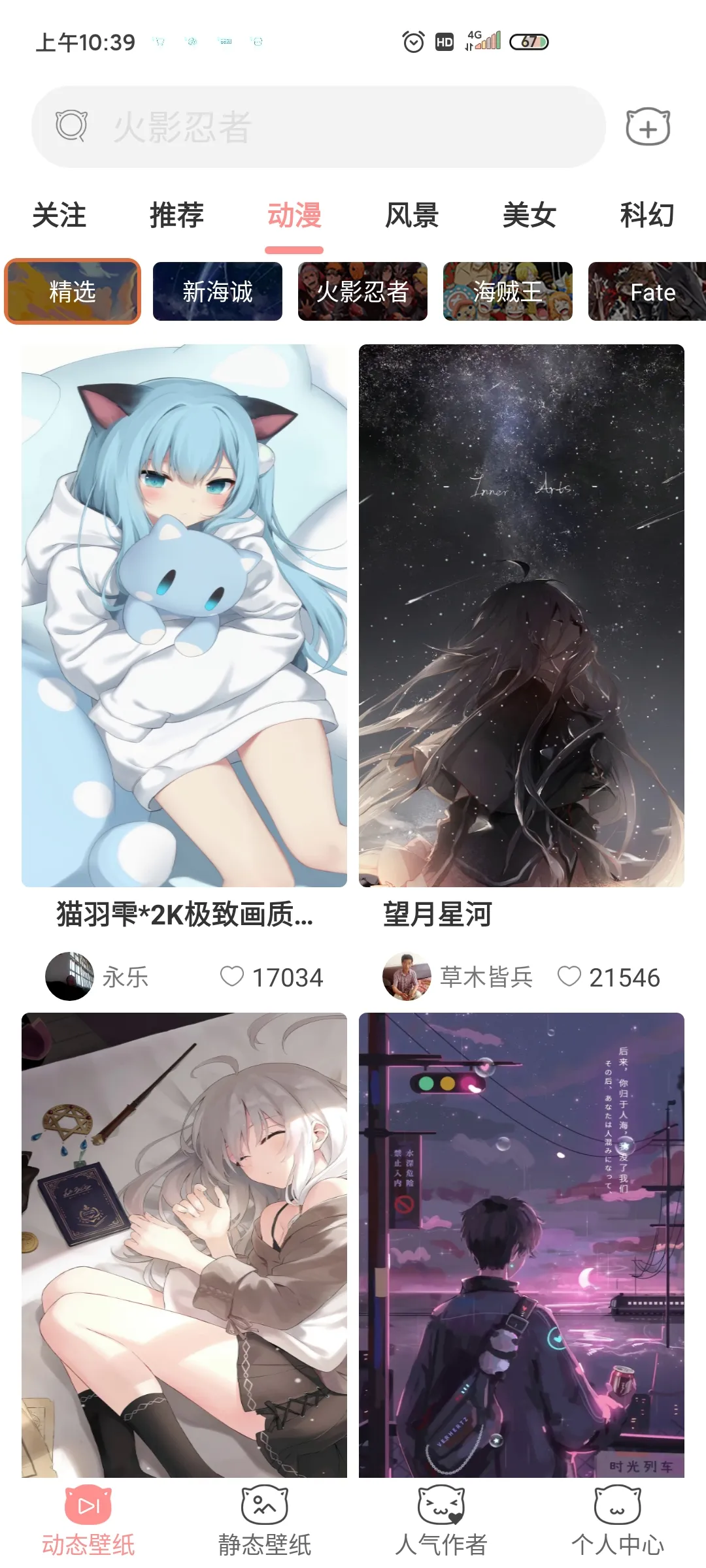
Task: Open the 火影忍者 category button
Action: coord(362,291)
